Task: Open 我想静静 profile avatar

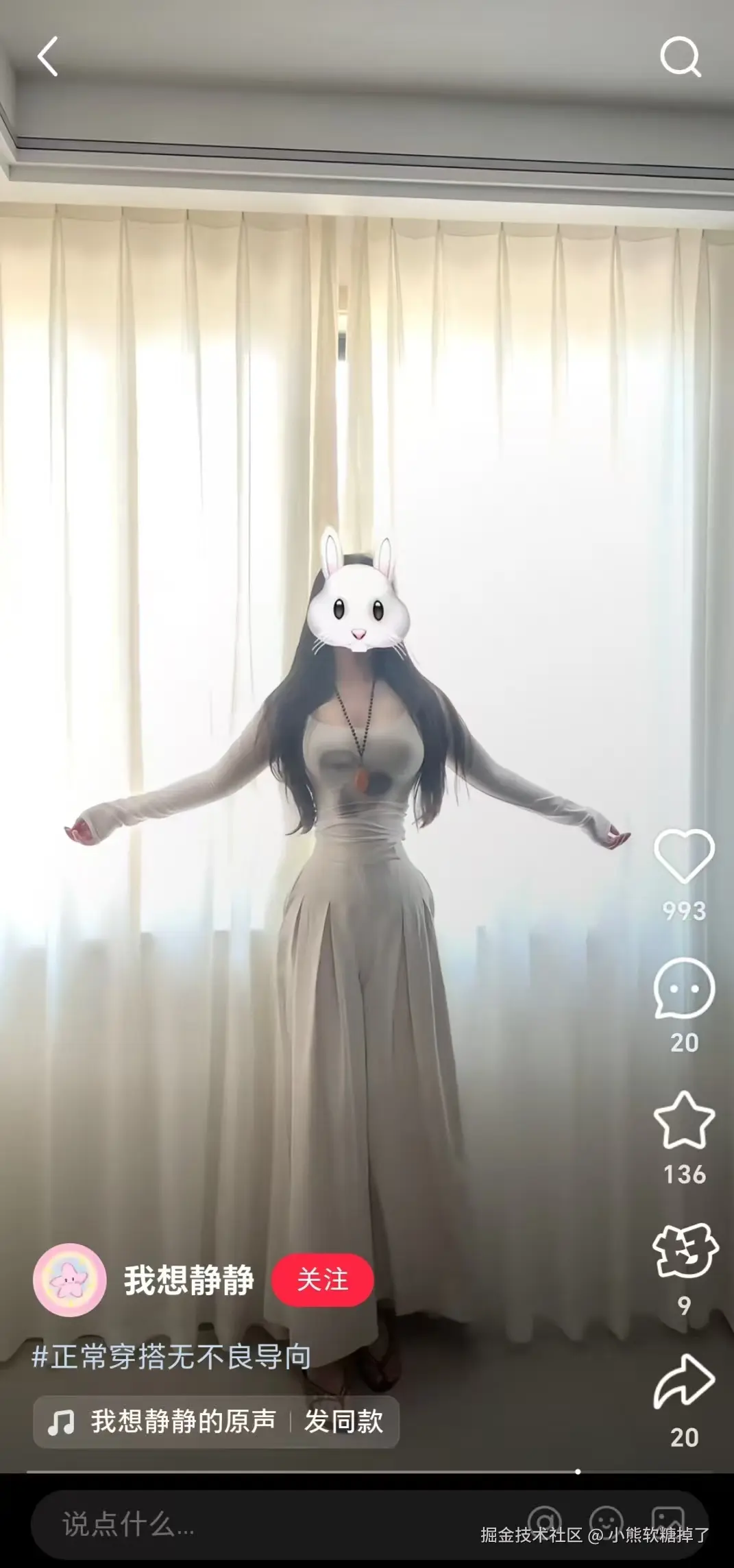Action: point(69,1279)
